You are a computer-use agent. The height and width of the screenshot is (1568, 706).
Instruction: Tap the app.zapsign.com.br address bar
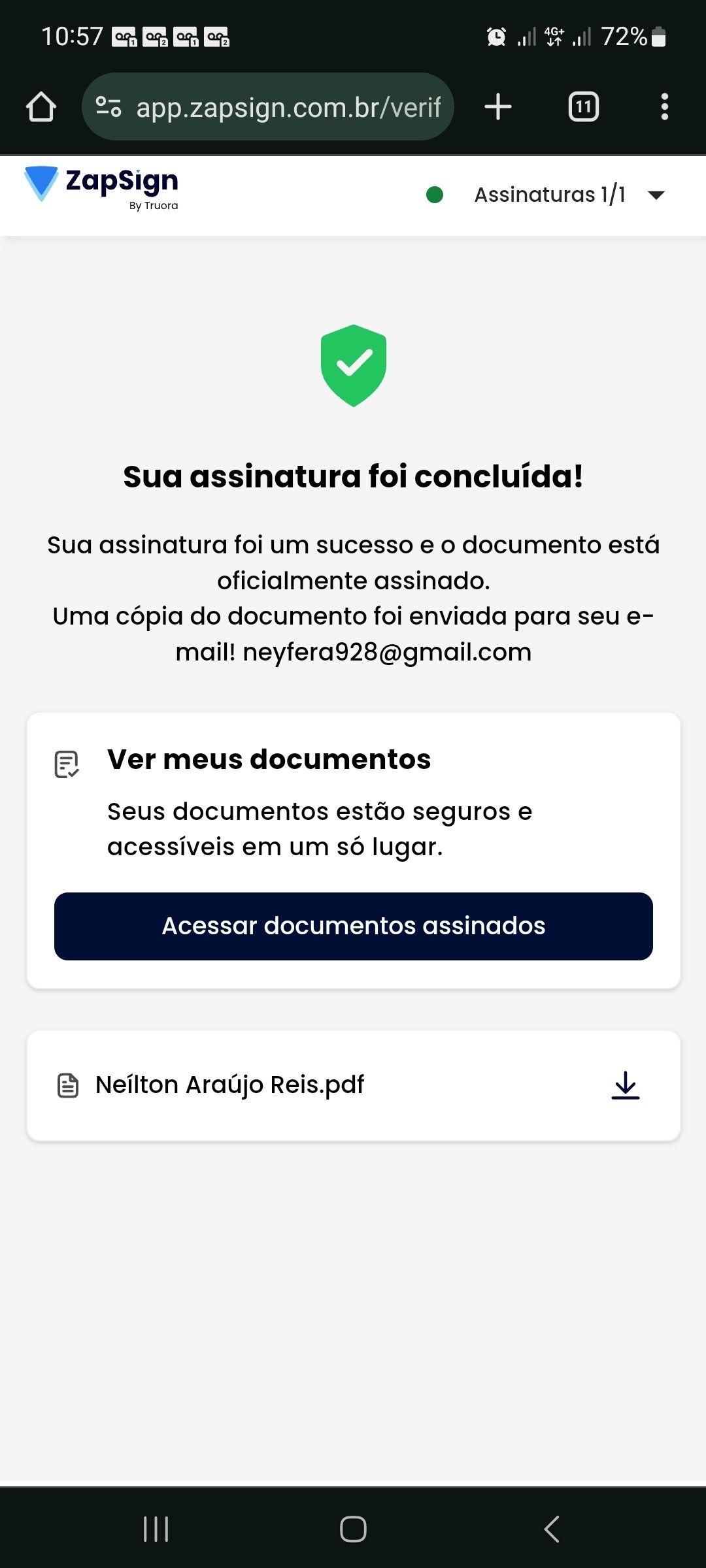tap(288, 107)
